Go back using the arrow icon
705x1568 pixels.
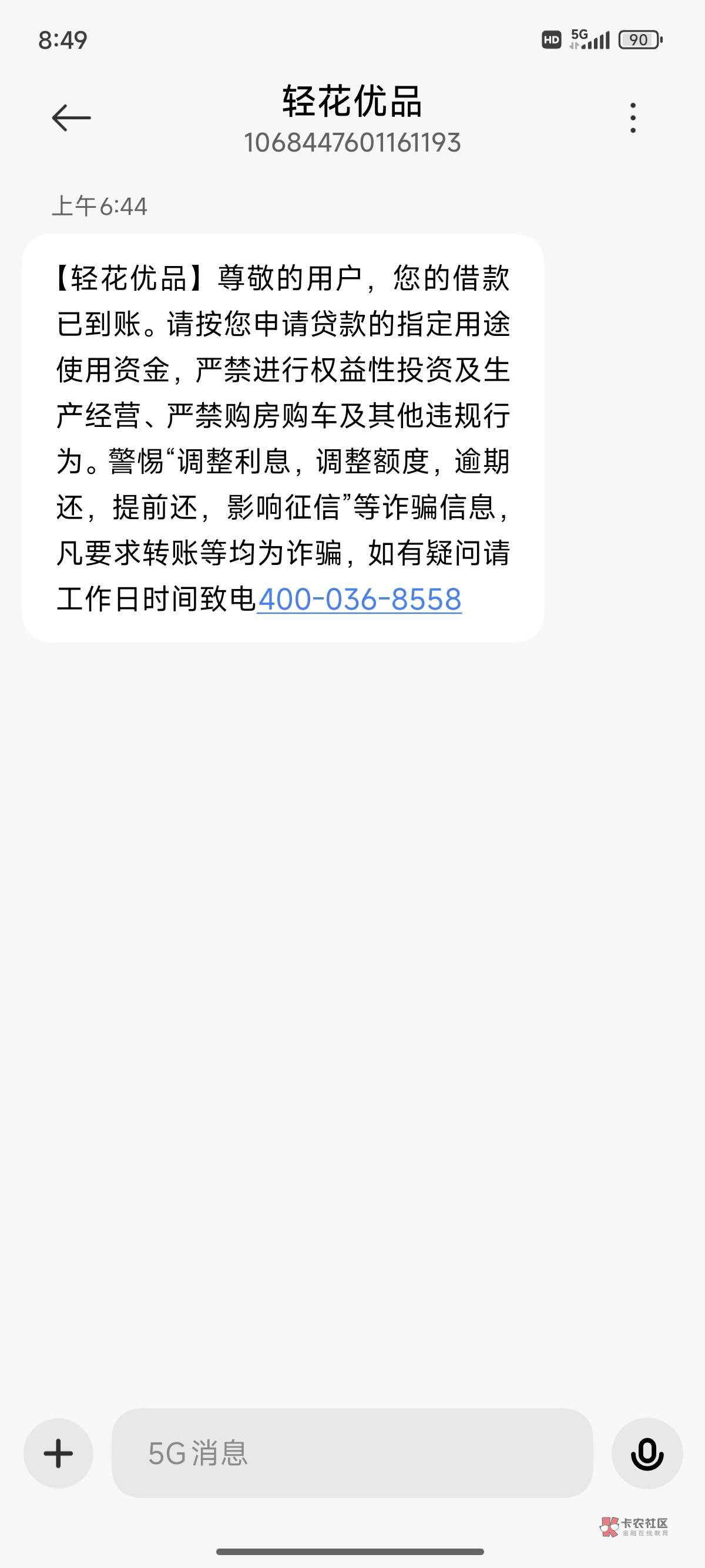tap(71, 117)
